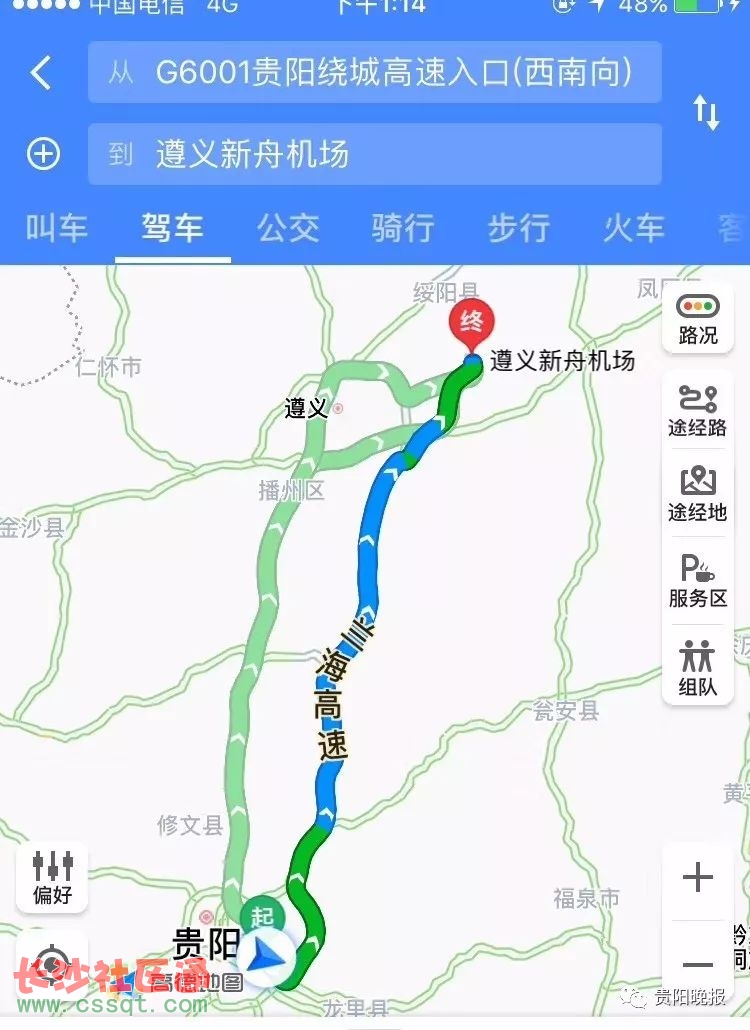Switch to the 火车 tab
The width and height of the screenshot is (750, 1030).
633,228
